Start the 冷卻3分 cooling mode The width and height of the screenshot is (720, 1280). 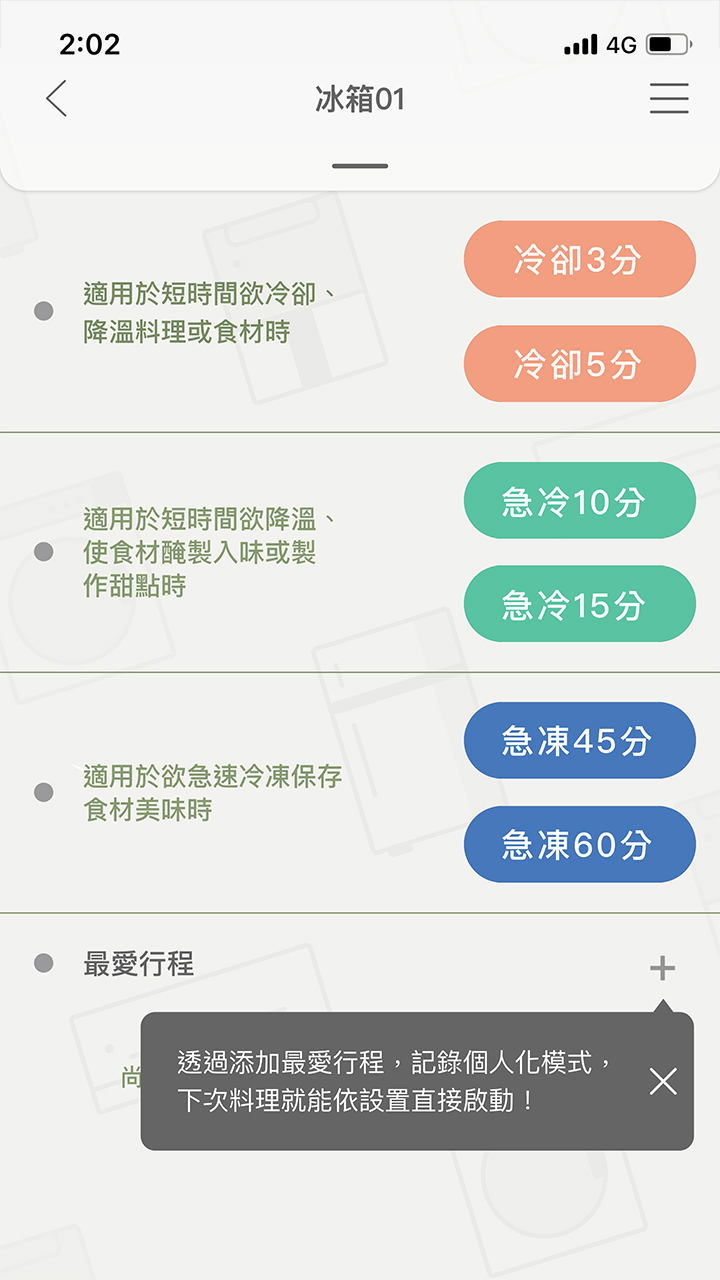[579, 259]
